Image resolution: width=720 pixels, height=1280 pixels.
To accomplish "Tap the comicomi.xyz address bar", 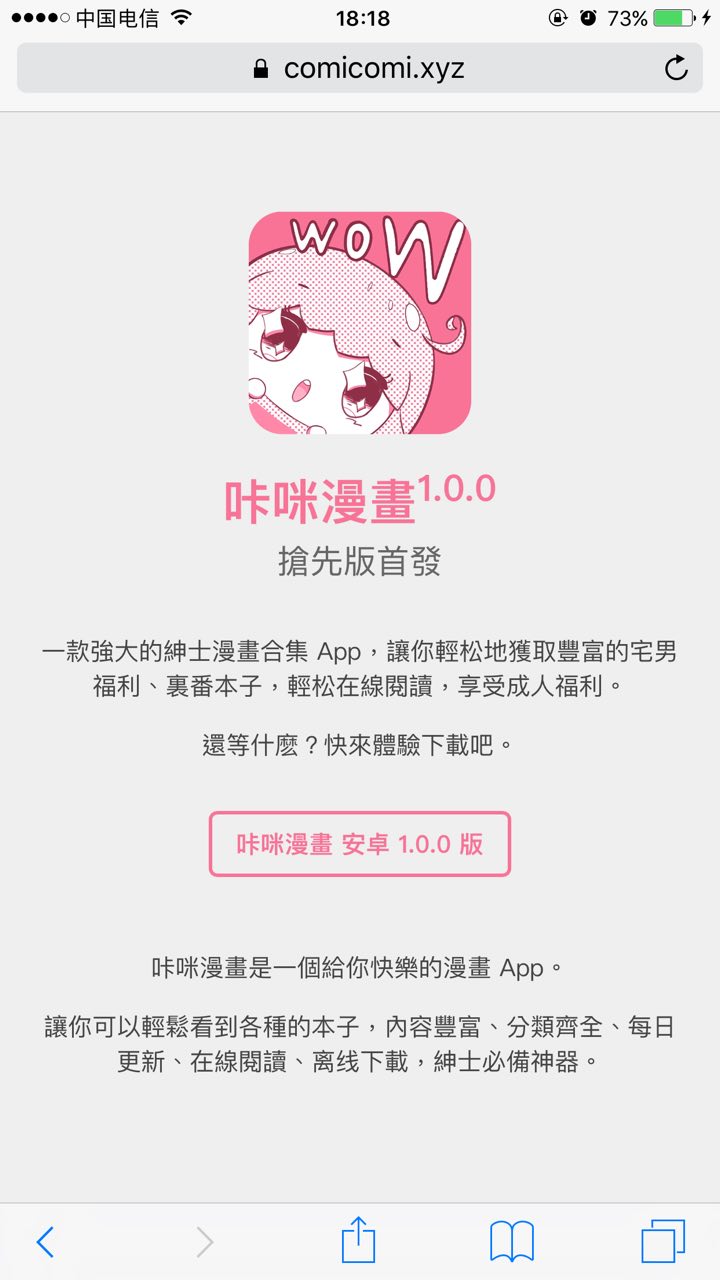I will pos(360,69).
